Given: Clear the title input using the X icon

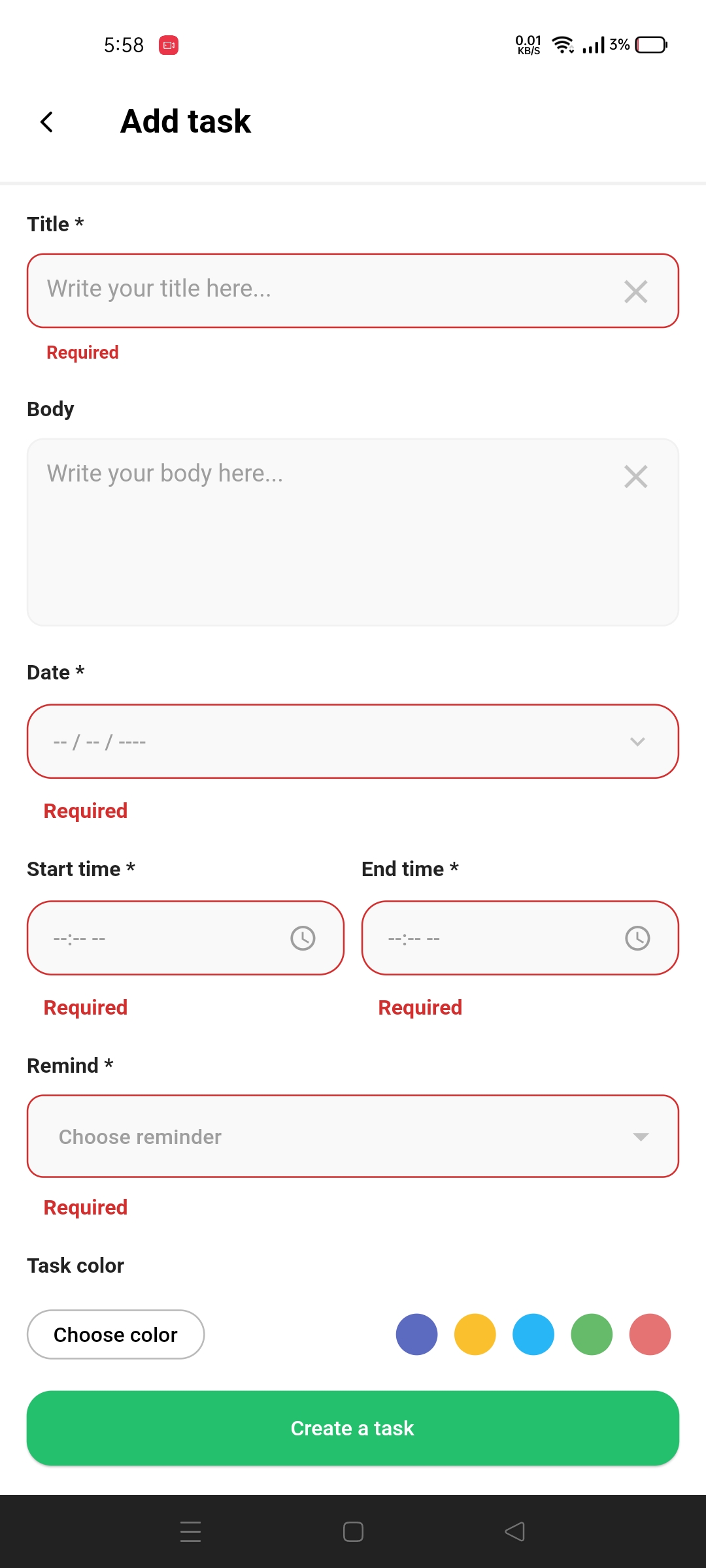Looking at the screenshot, I should tap(635, 292).
